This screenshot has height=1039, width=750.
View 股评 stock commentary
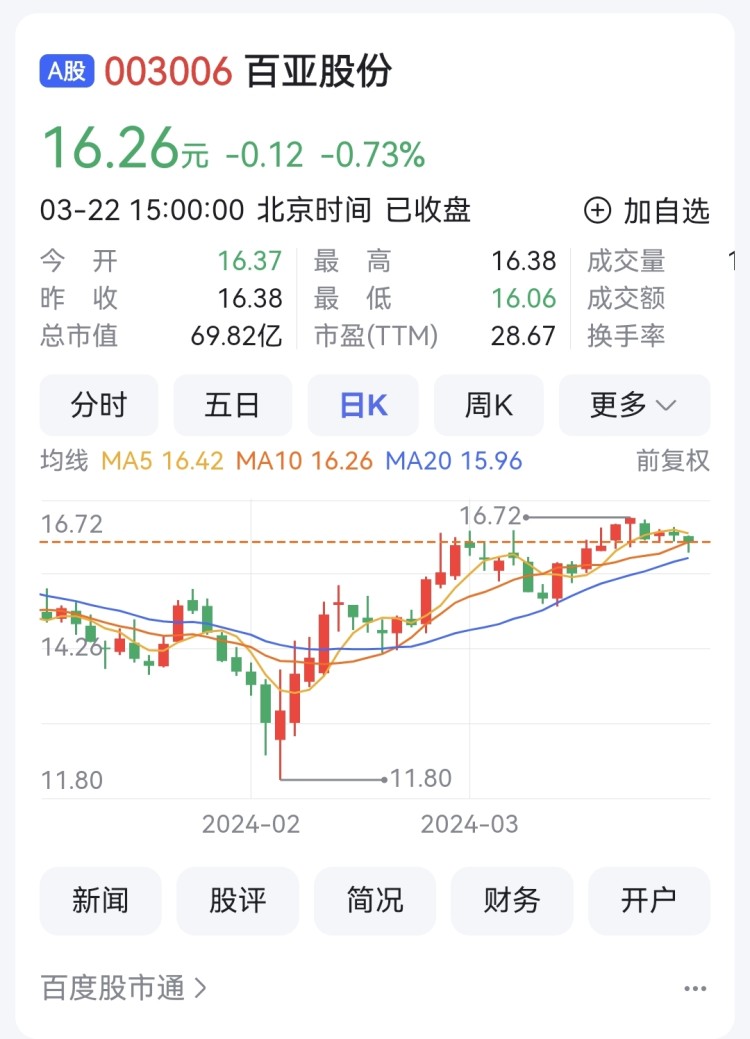point(237,900)
